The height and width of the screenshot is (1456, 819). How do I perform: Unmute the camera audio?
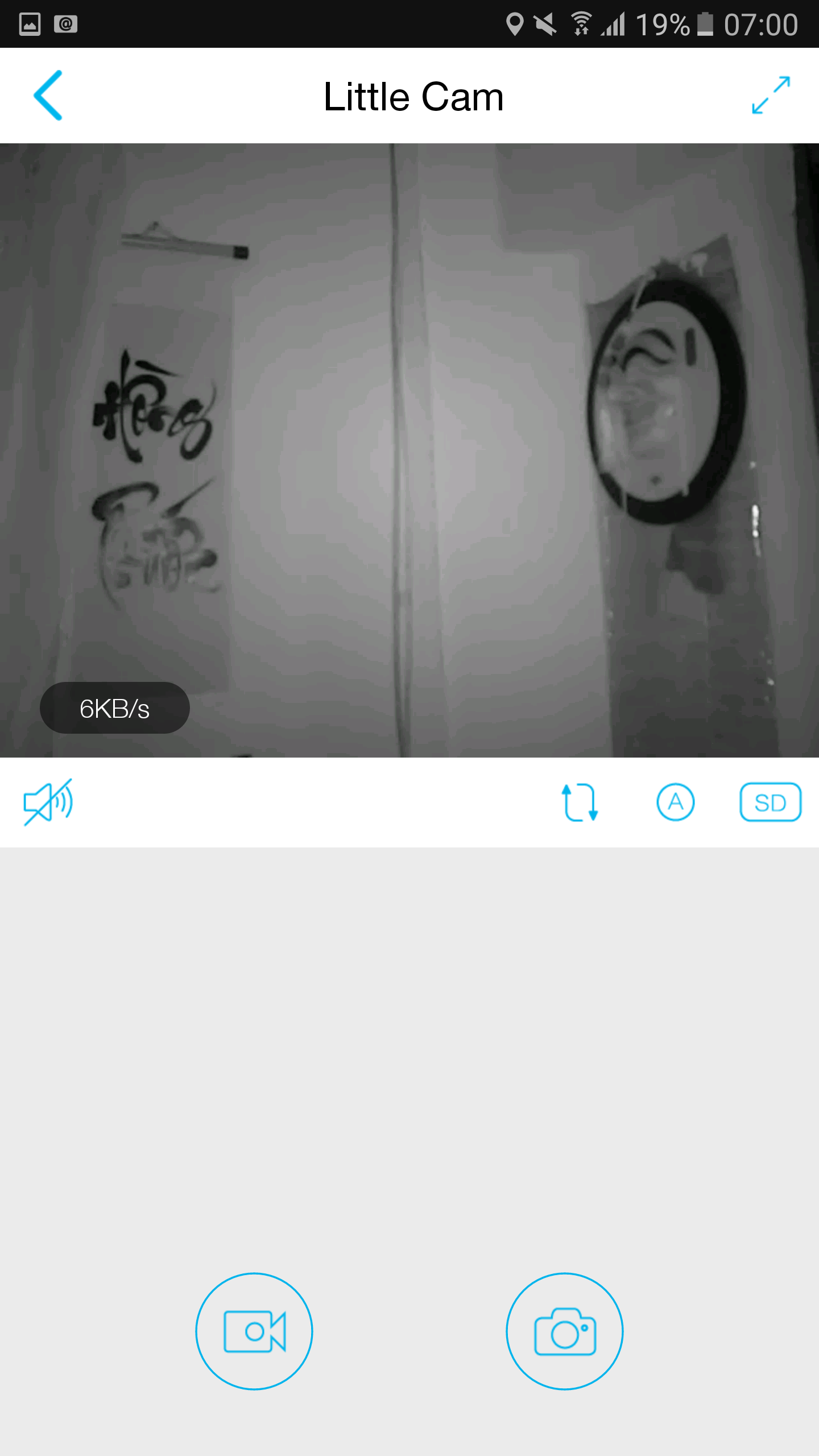(x=48, y=802)
